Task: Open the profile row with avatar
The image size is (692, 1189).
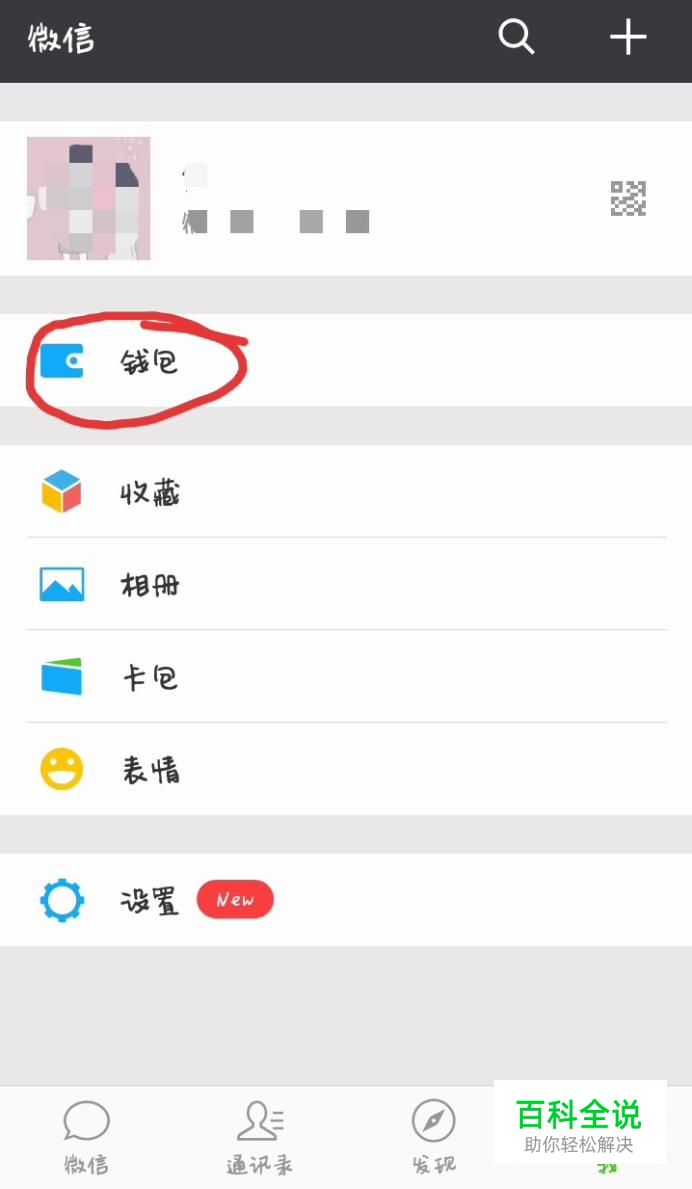Action: pyautogui.click(x=346, y=198)
